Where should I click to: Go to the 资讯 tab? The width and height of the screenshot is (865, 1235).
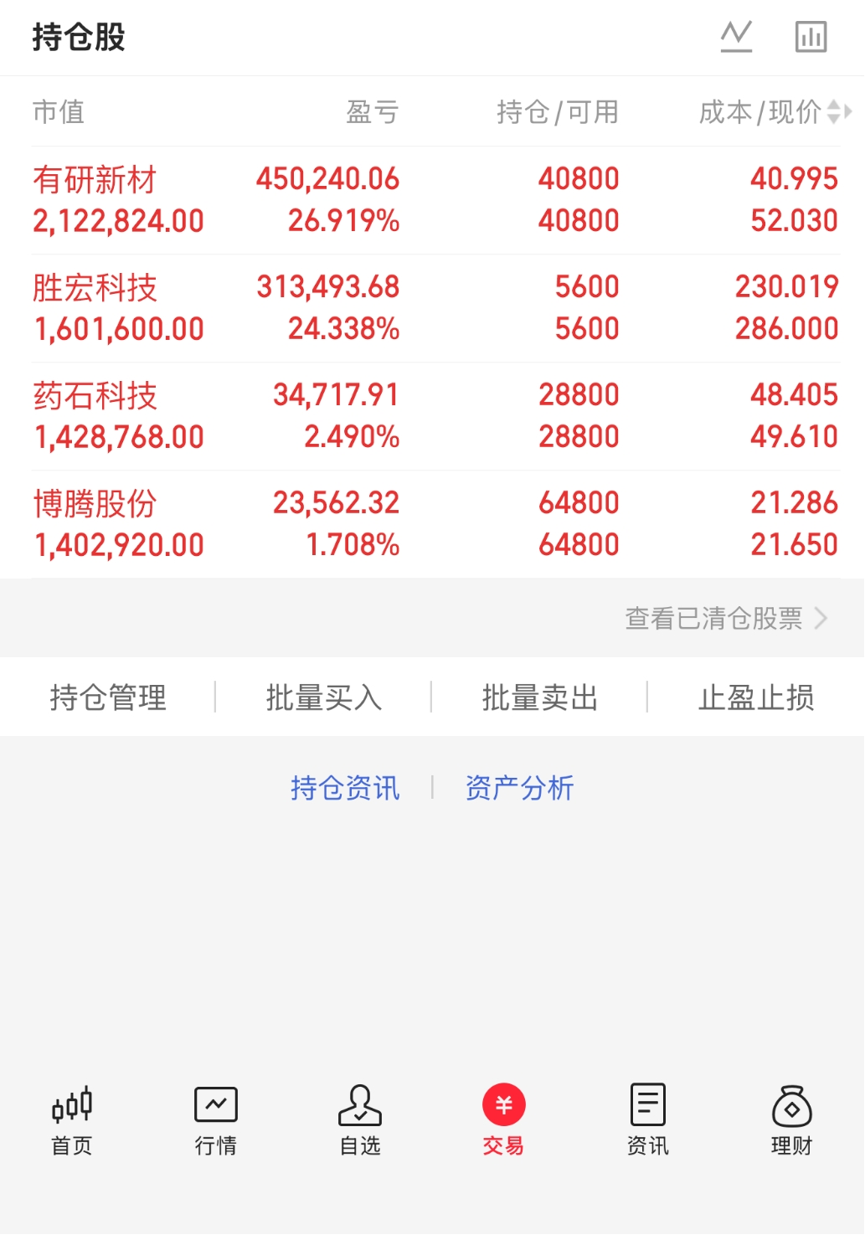(648, 1121)
